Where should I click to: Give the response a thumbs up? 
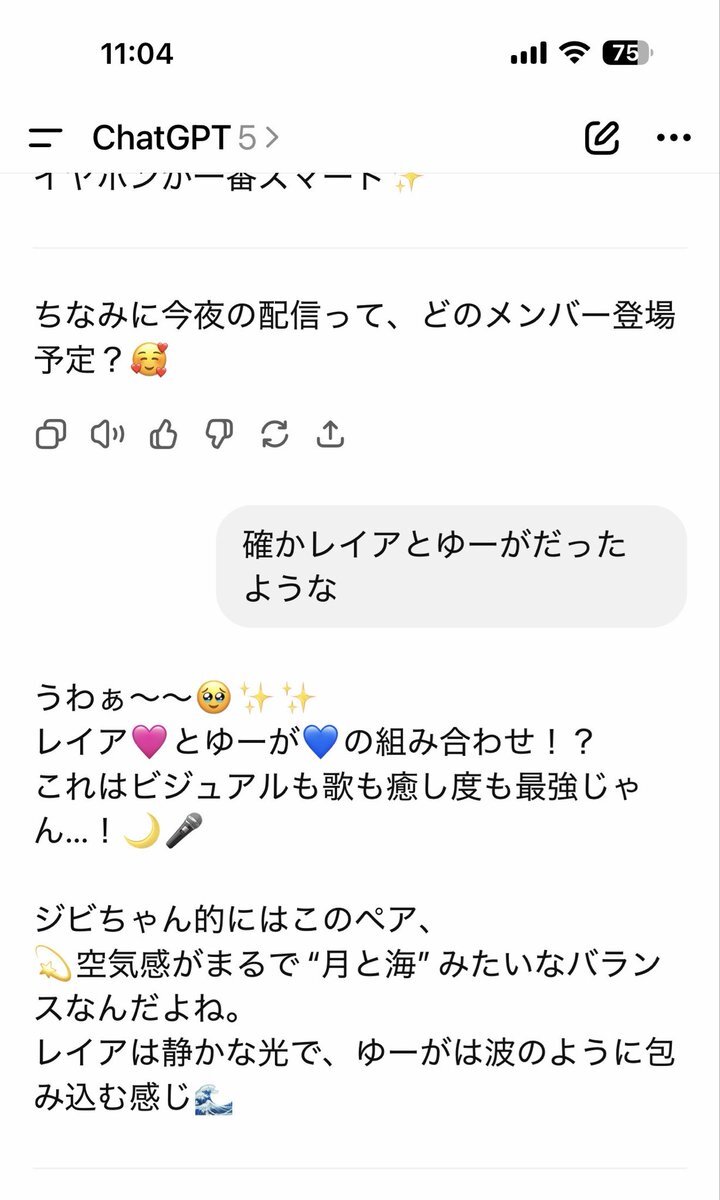(x=163, y=434)
